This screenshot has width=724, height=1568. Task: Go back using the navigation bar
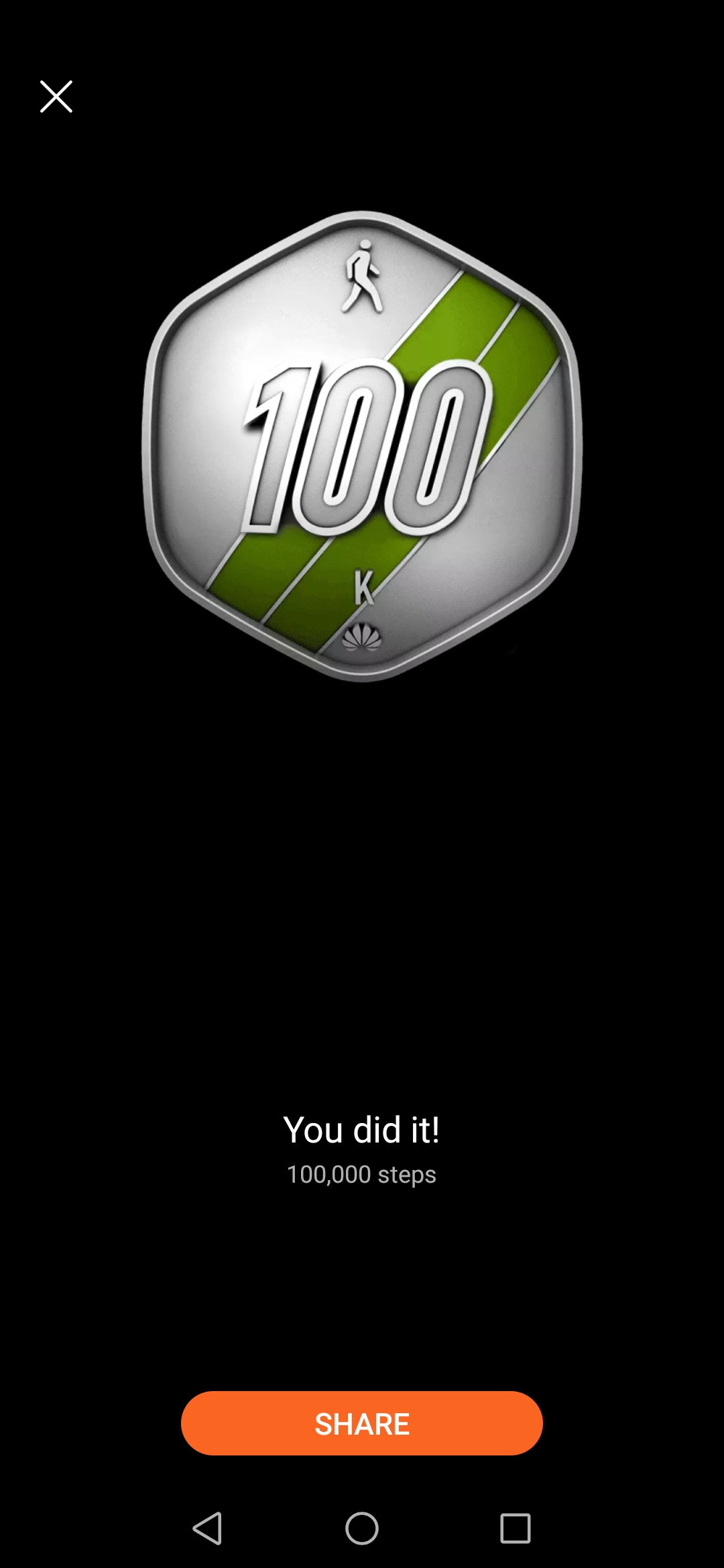(x=207, y=1528)
